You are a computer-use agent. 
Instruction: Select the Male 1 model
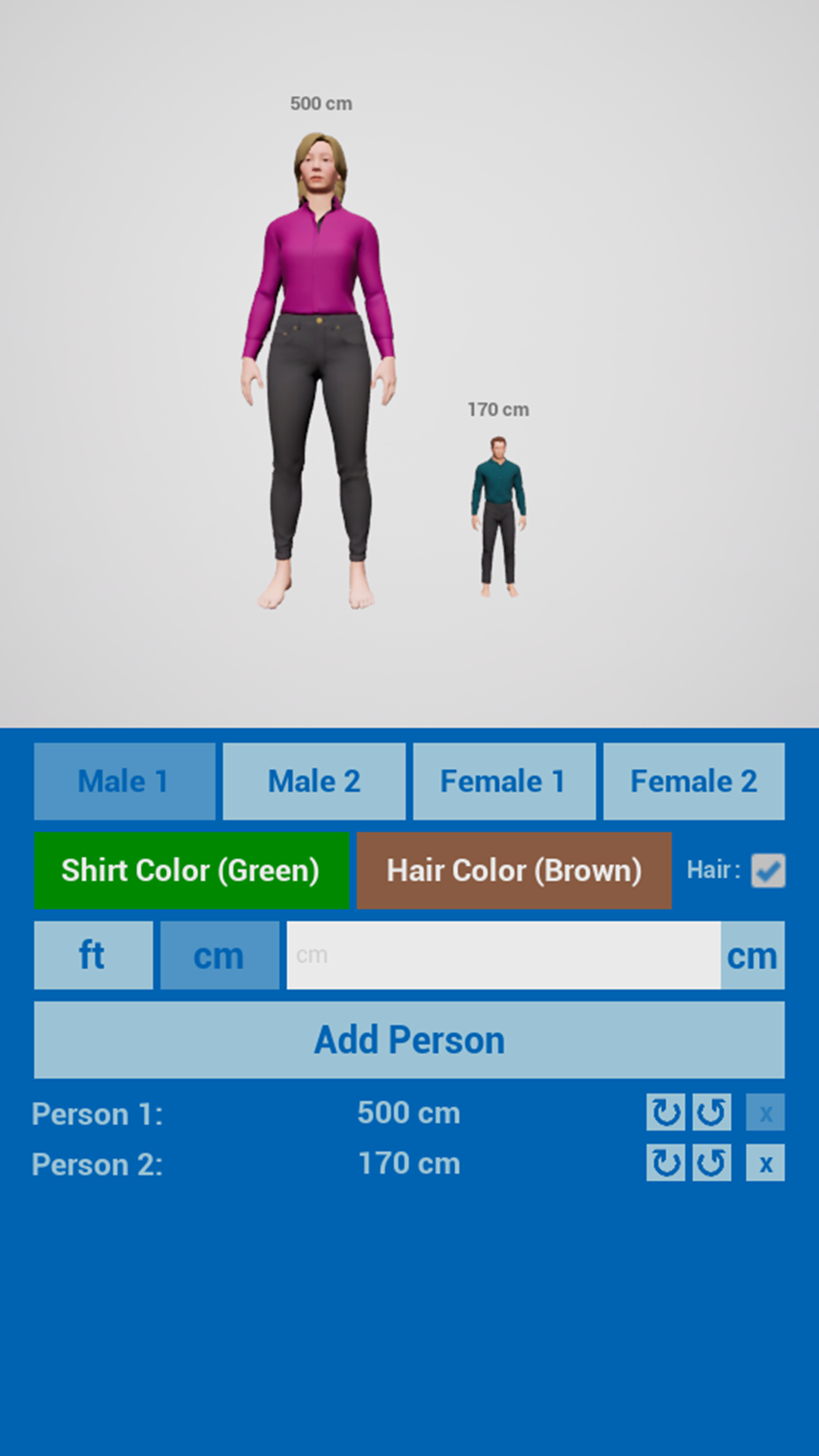(x=124, y=781)
